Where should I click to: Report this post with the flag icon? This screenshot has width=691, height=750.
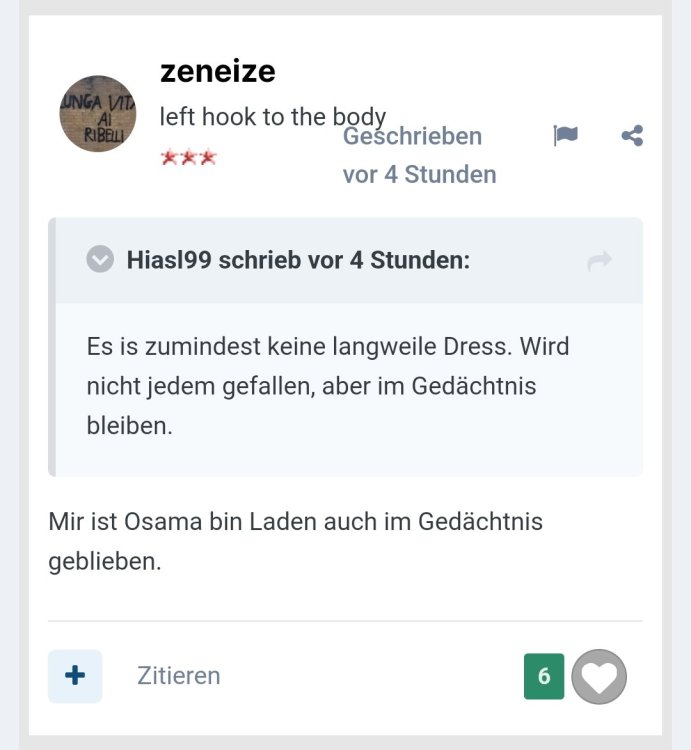click(565, 136)
